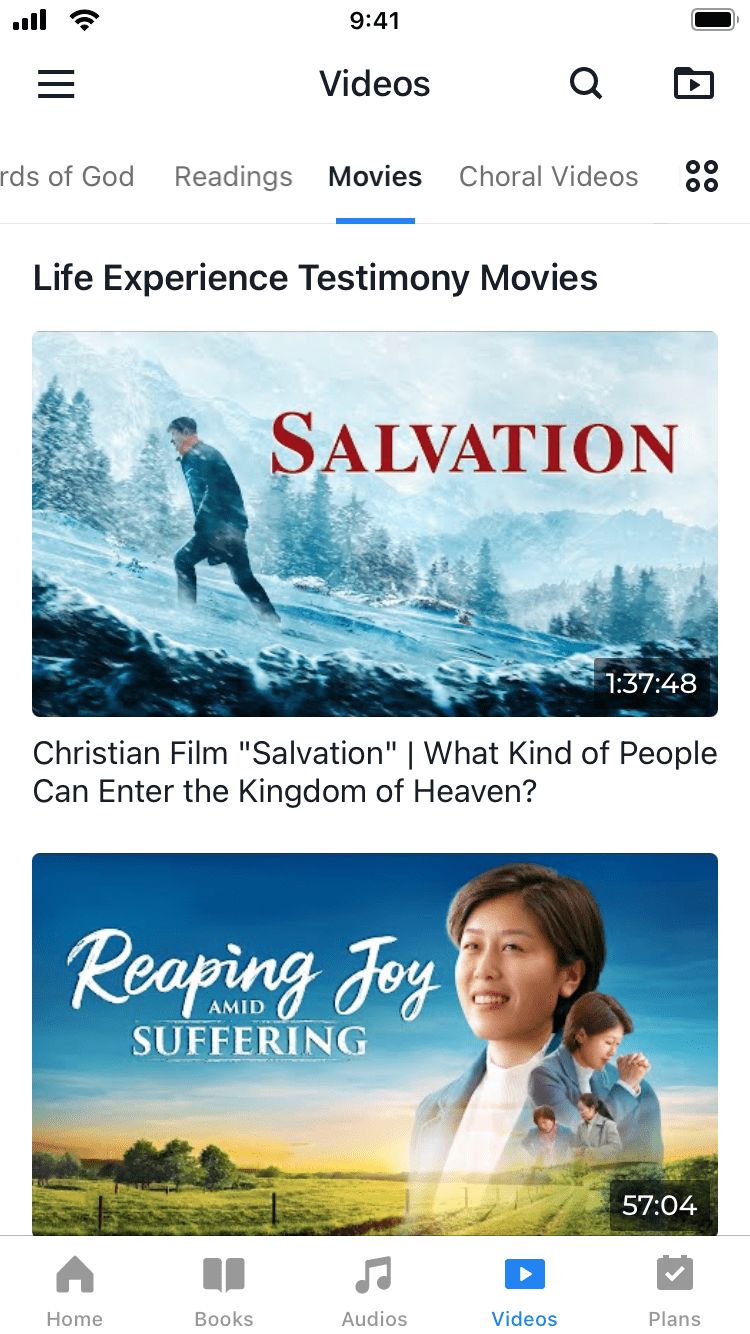The image size is (750, 1334).
Task: Open the Christian Film "Salvation" title link
Action: pos(375,772)
